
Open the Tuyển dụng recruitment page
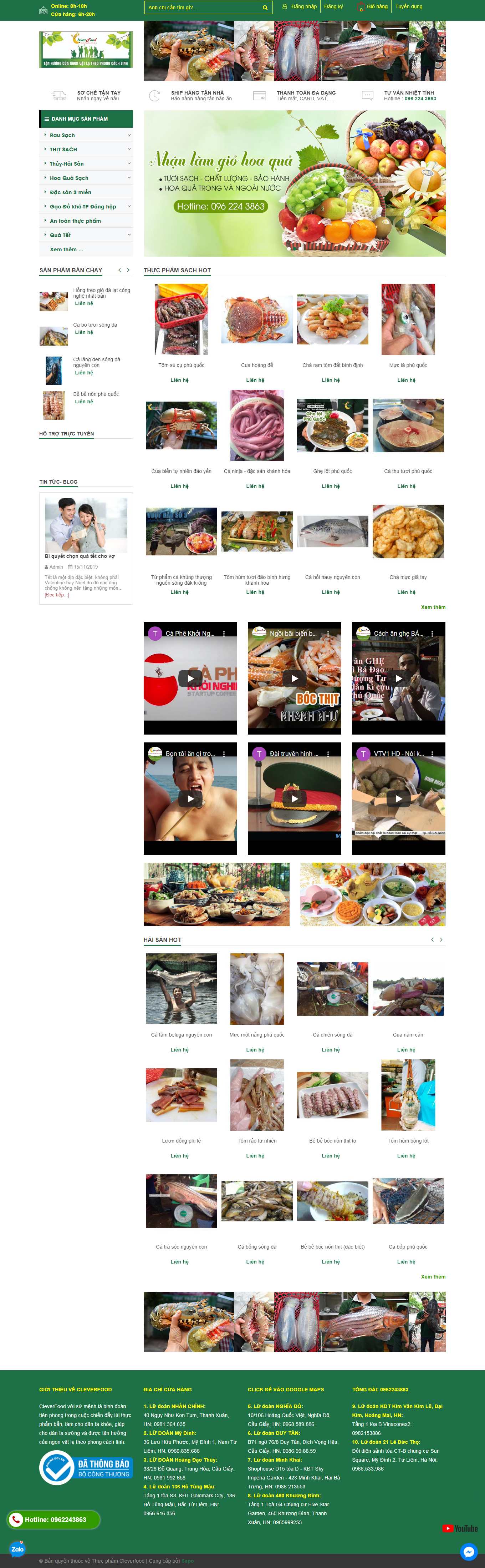pyautogui.click(x=408, y=7)
